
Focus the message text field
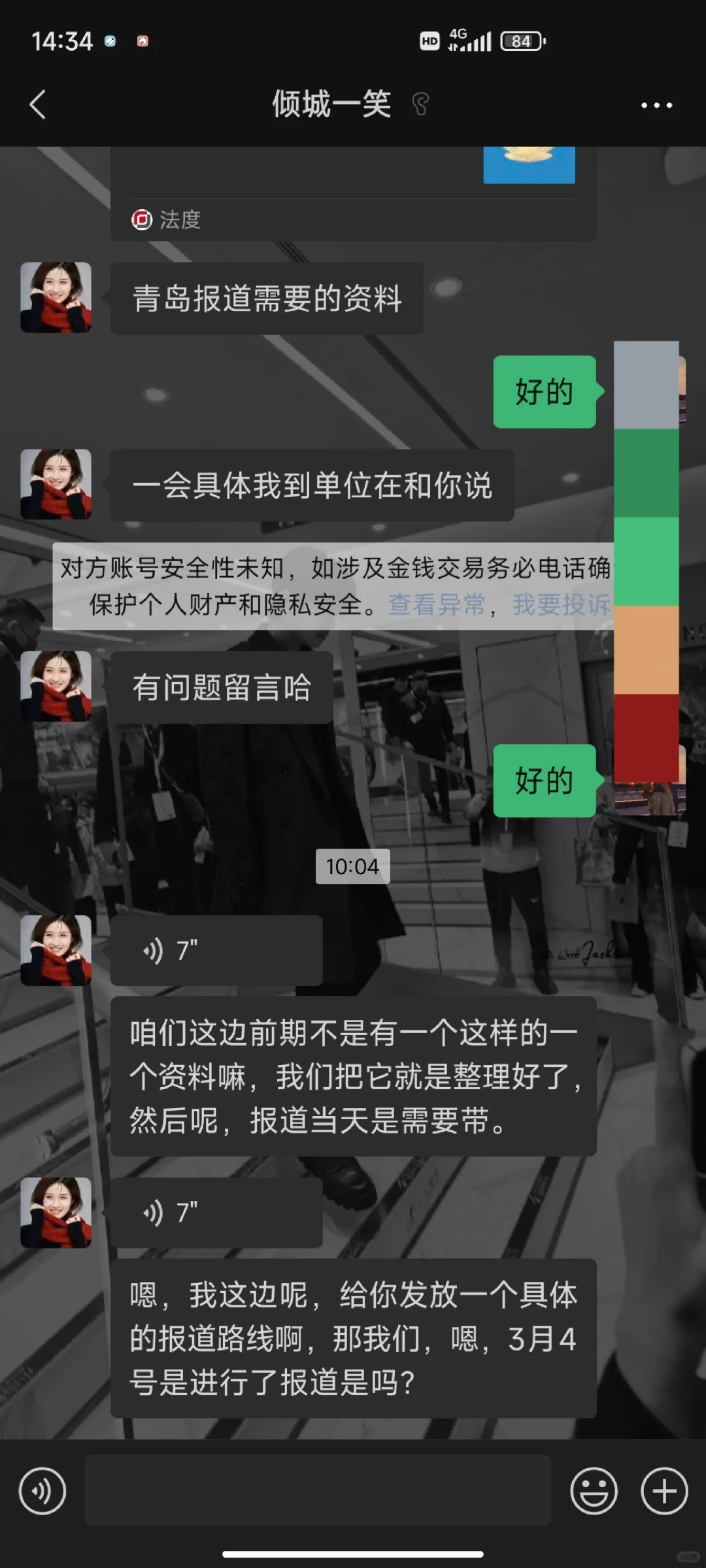(318, 1490)
